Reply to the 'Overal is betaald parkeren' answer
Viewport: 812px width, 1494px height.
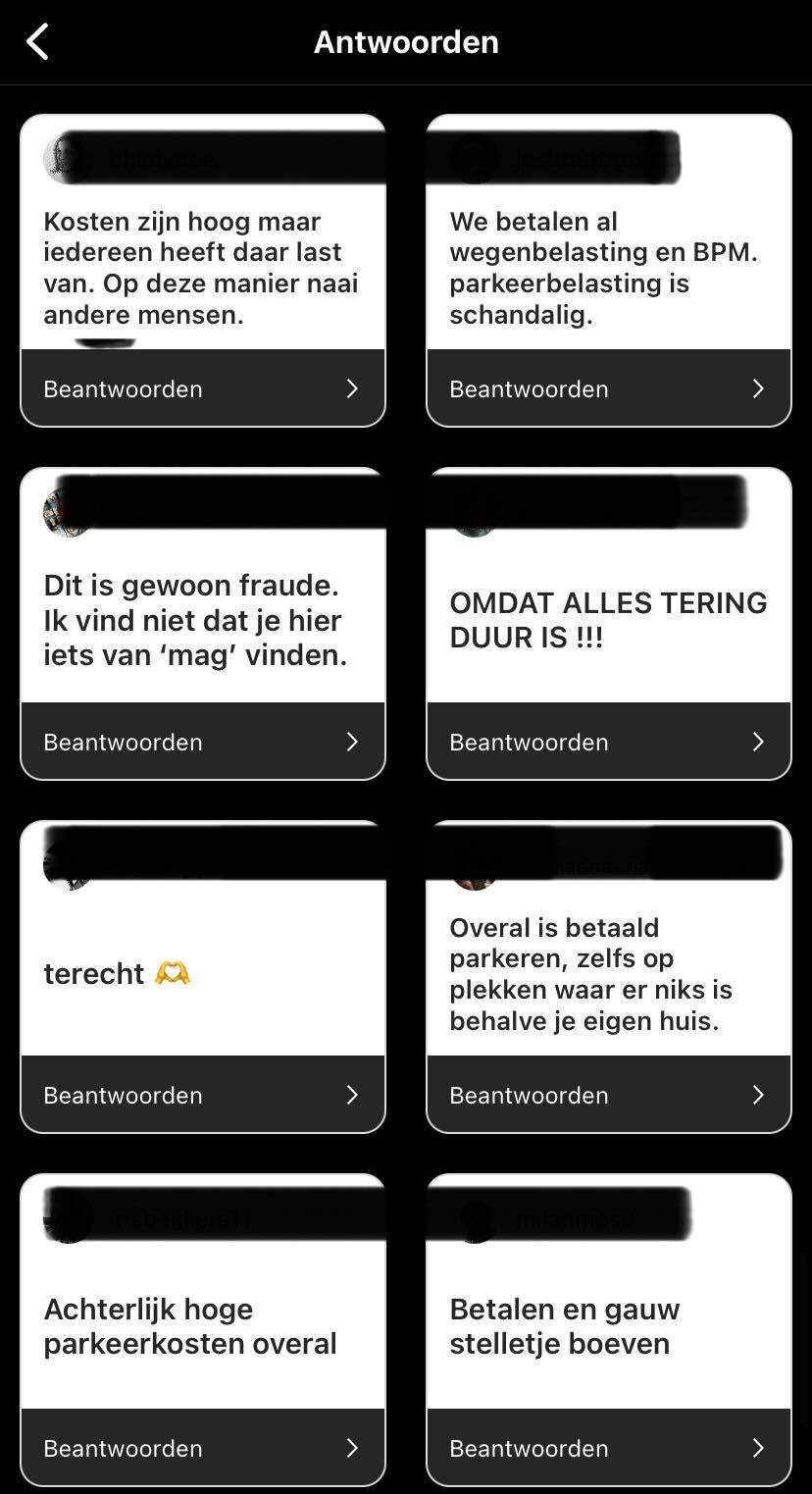608,1095
